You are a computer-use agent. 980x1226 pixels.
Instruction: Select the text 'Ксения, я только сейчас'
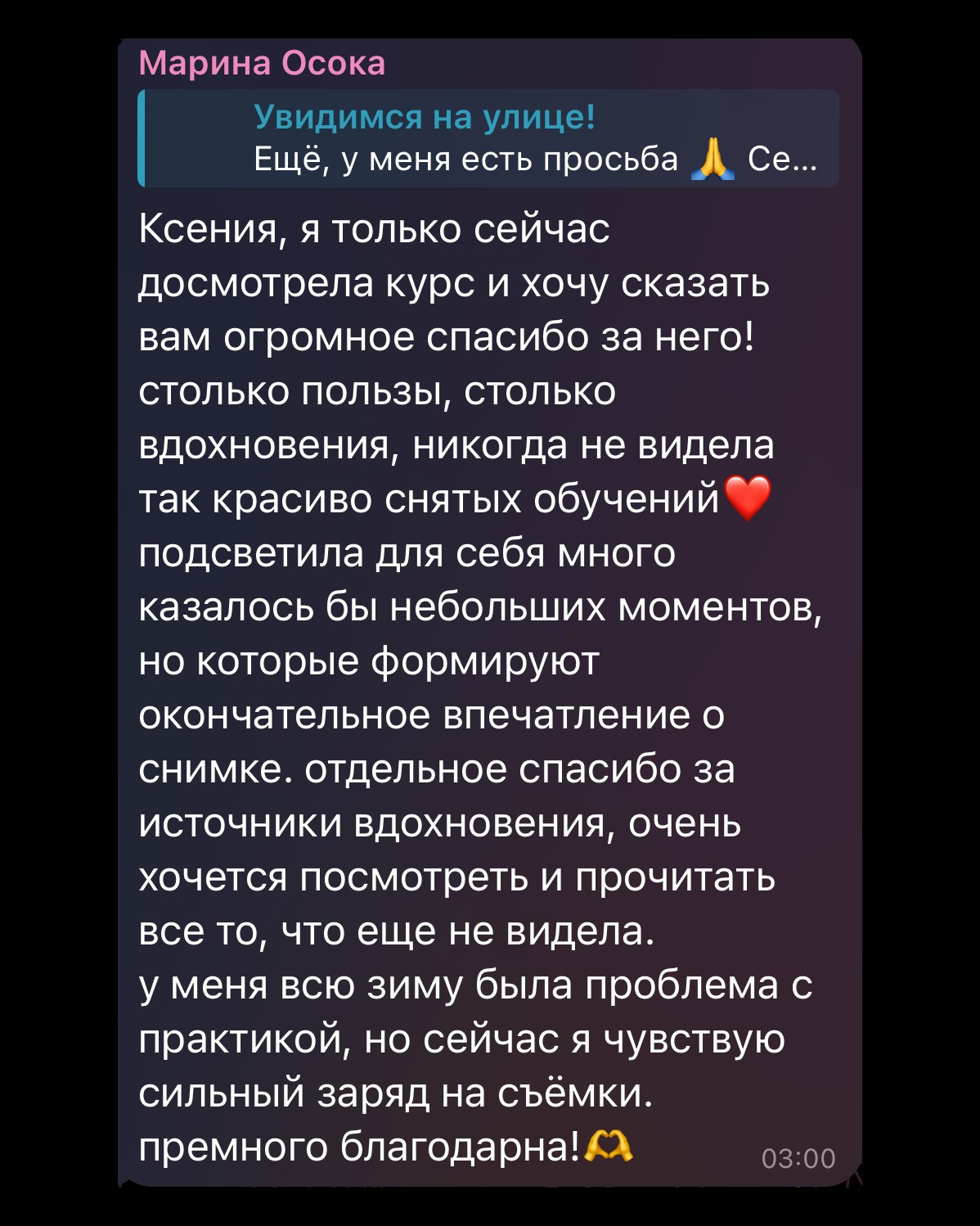[x=373, y=231]
